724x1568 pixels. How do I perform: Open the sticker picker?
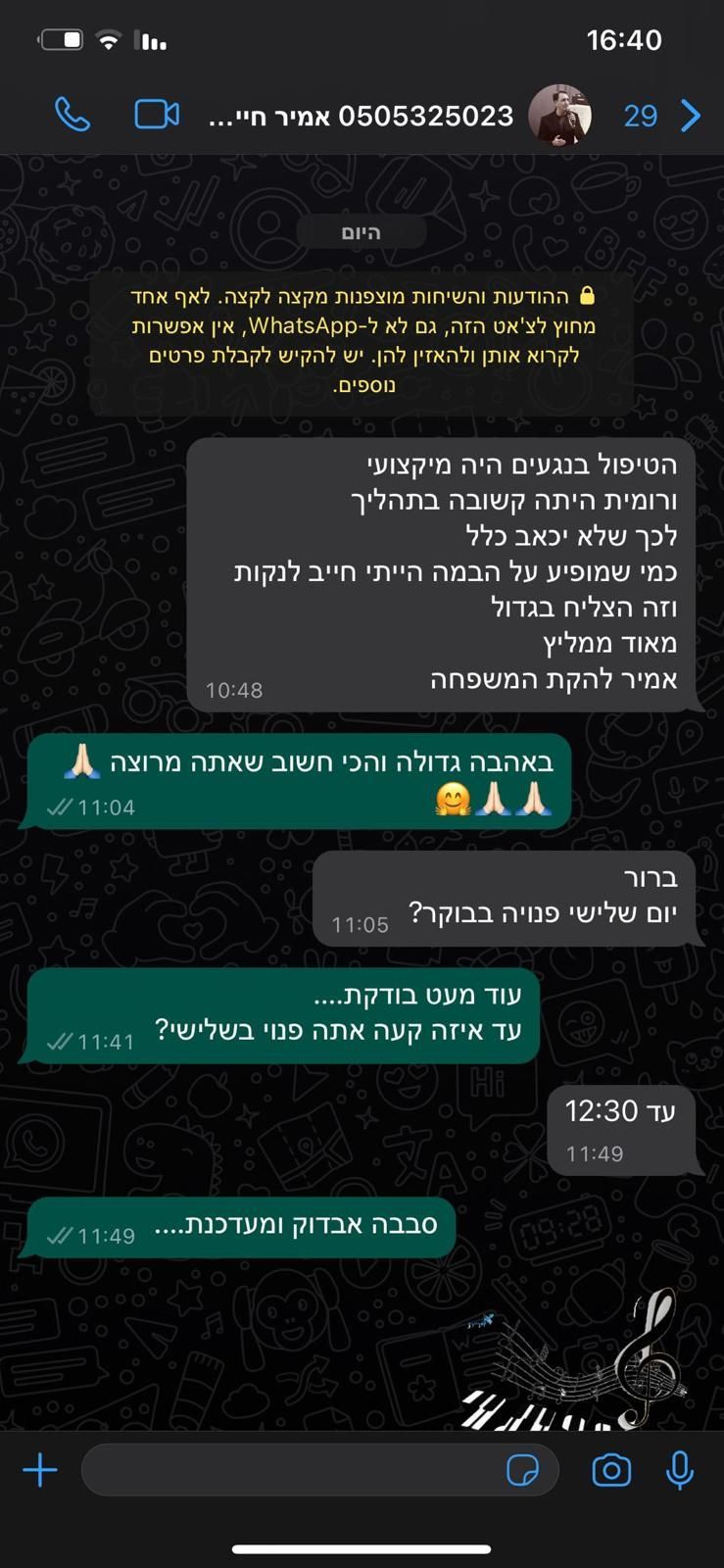coord(522,1470)
